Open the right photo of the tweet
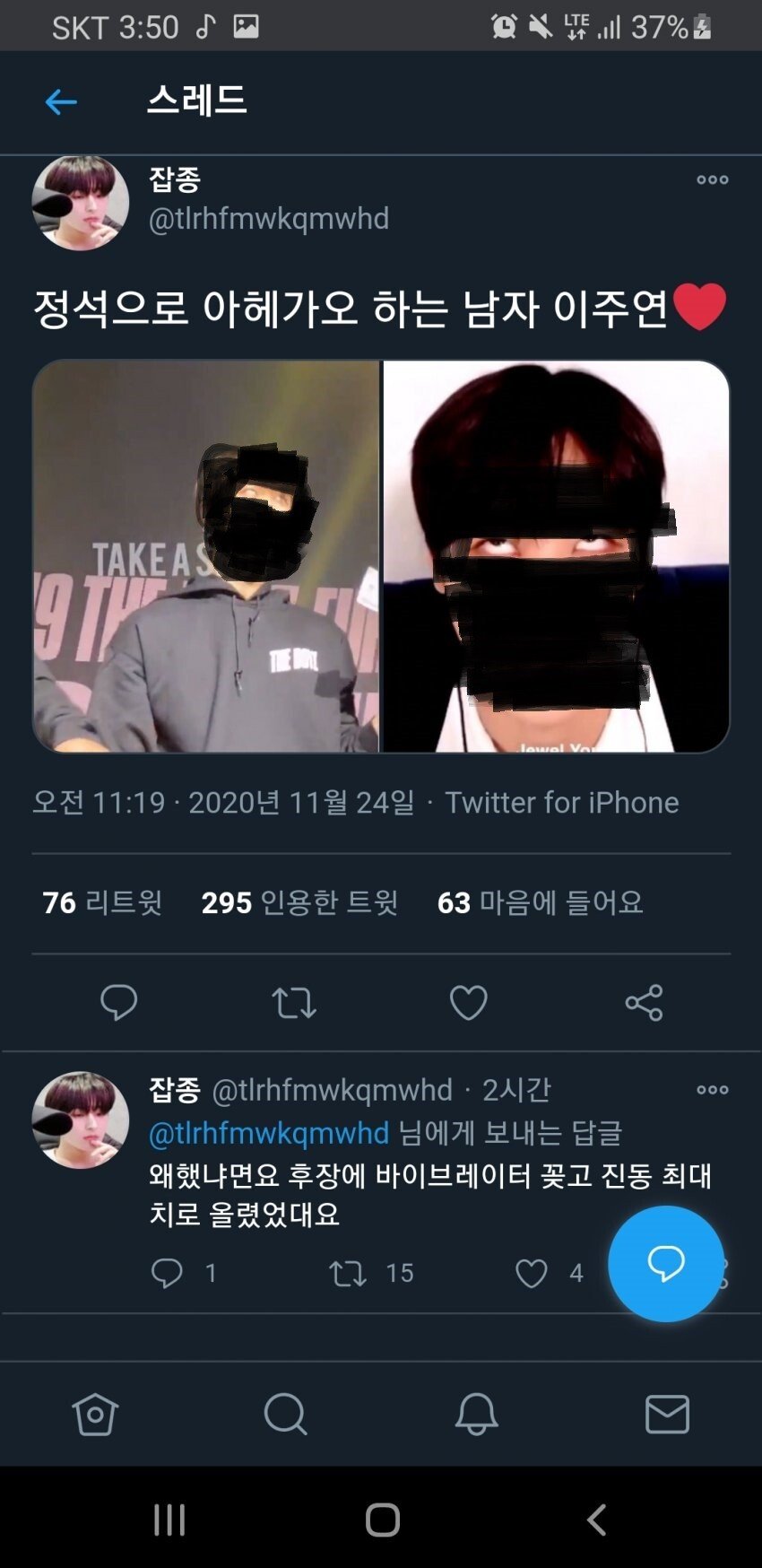This screenshot has width=762, height=1568. (556, 556)
